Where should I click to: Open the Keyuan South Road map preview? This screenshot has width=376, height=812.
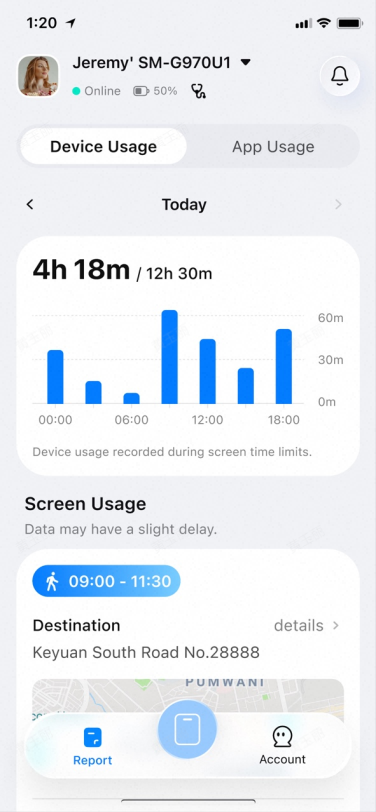[188, 697]
